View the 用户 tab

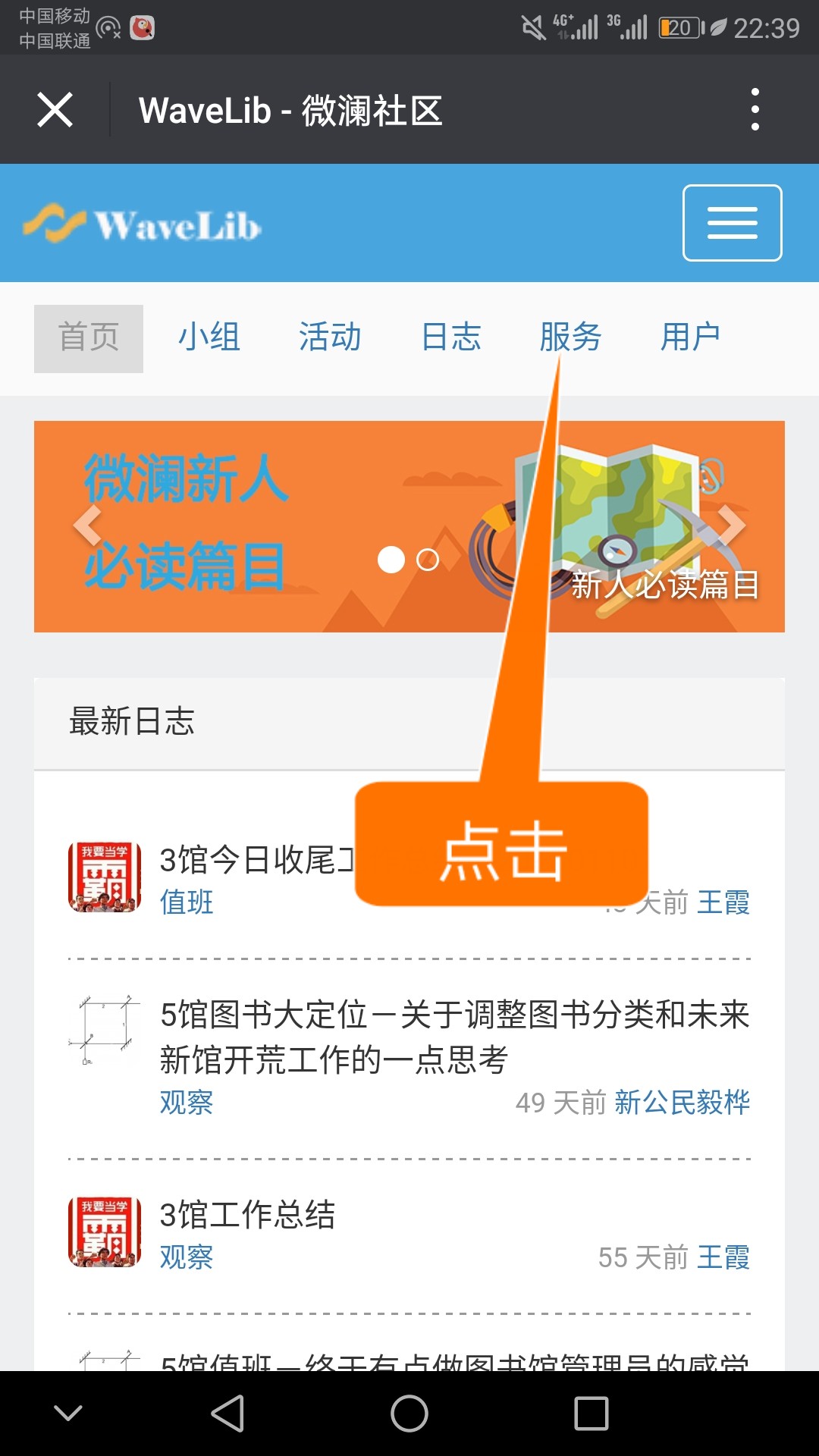point(690,337)
